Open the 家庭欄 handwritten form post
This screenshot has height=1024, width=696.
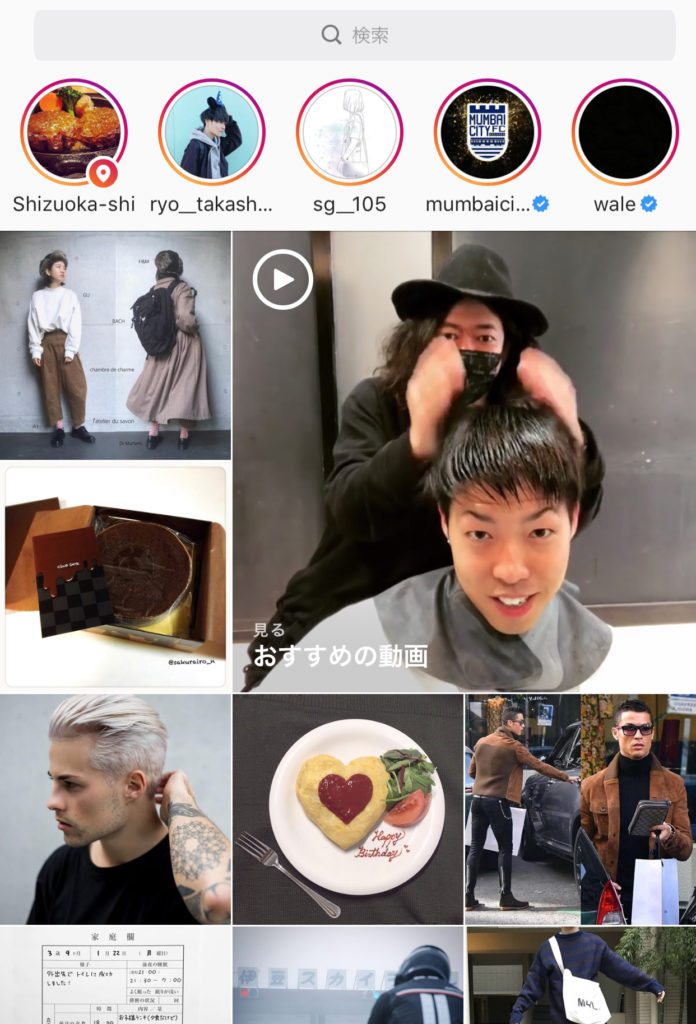[x=115, y=976]
